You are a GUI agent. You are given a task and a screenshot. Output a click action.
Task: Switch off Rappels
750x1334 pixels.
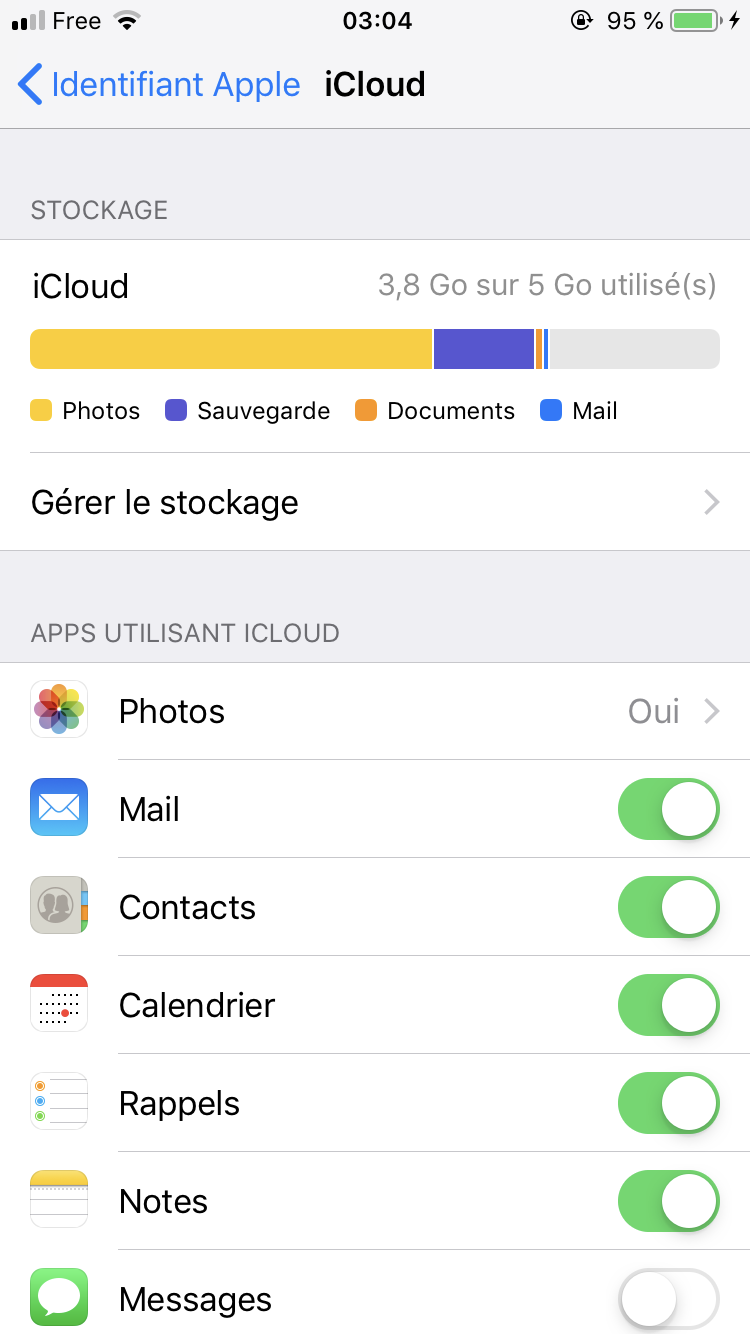point(668,1103)
